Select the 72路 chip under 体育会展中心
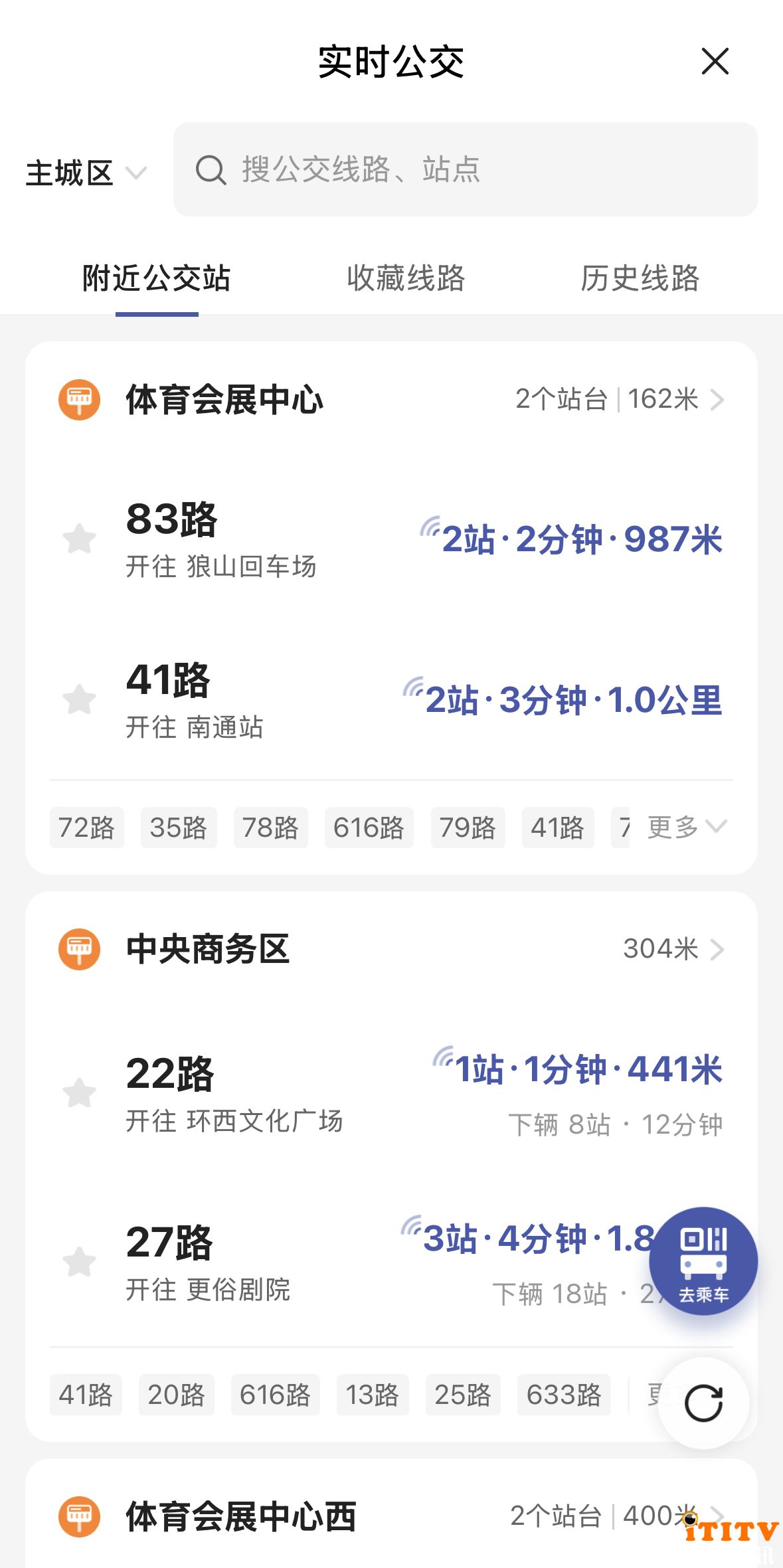783x1568 pixels. pos(87,828)
